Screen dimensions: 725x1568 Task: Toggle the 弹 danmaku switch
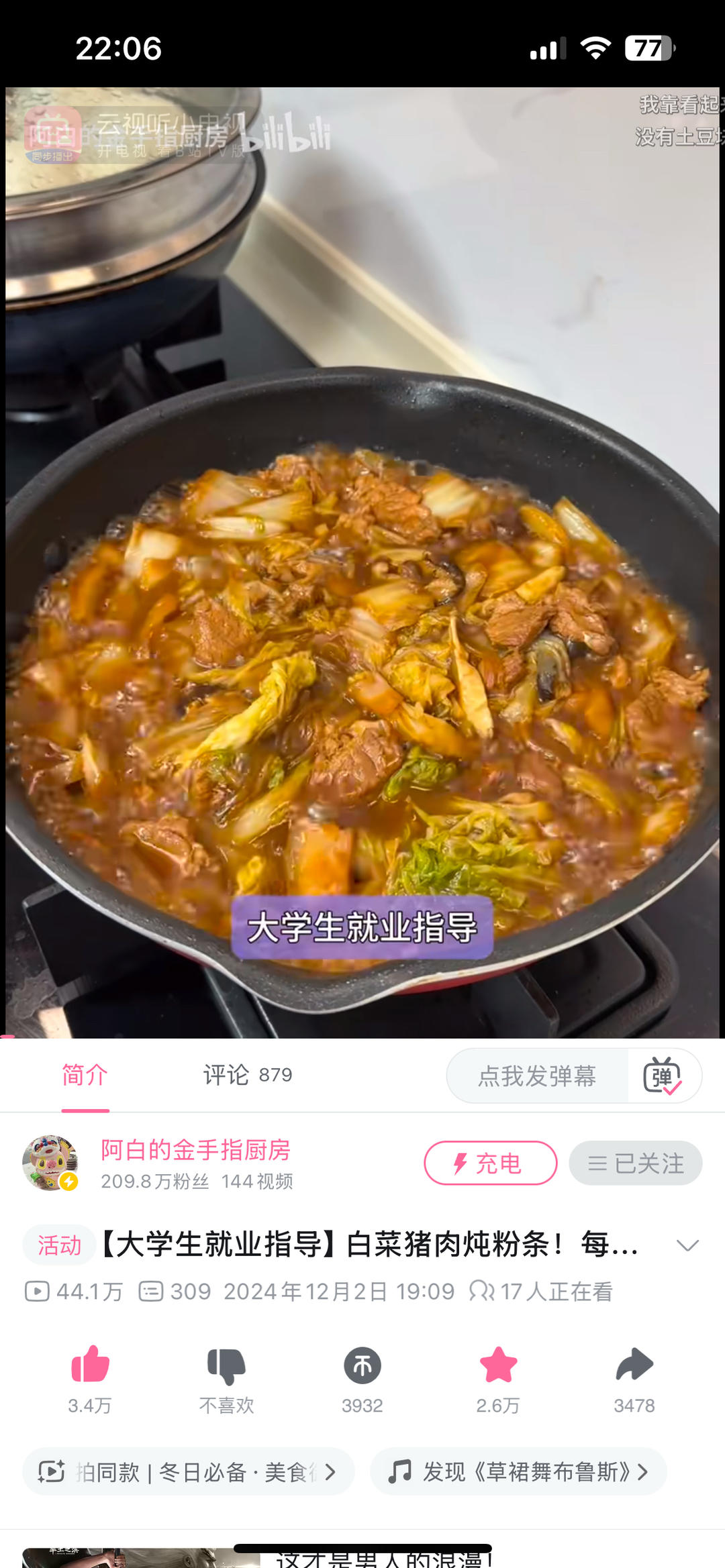663,1076
